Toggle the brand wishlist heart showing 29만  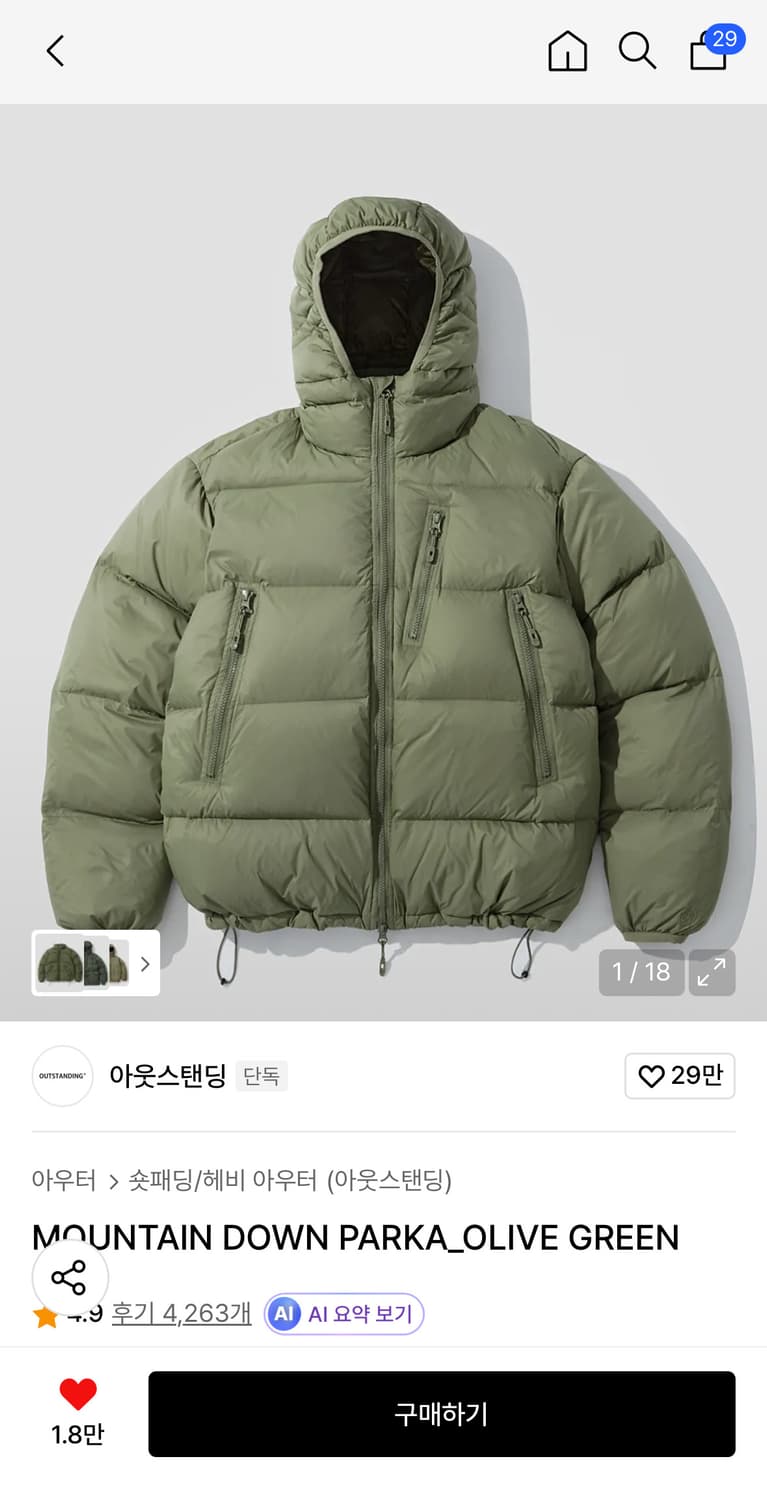[x=680, y=1076]
